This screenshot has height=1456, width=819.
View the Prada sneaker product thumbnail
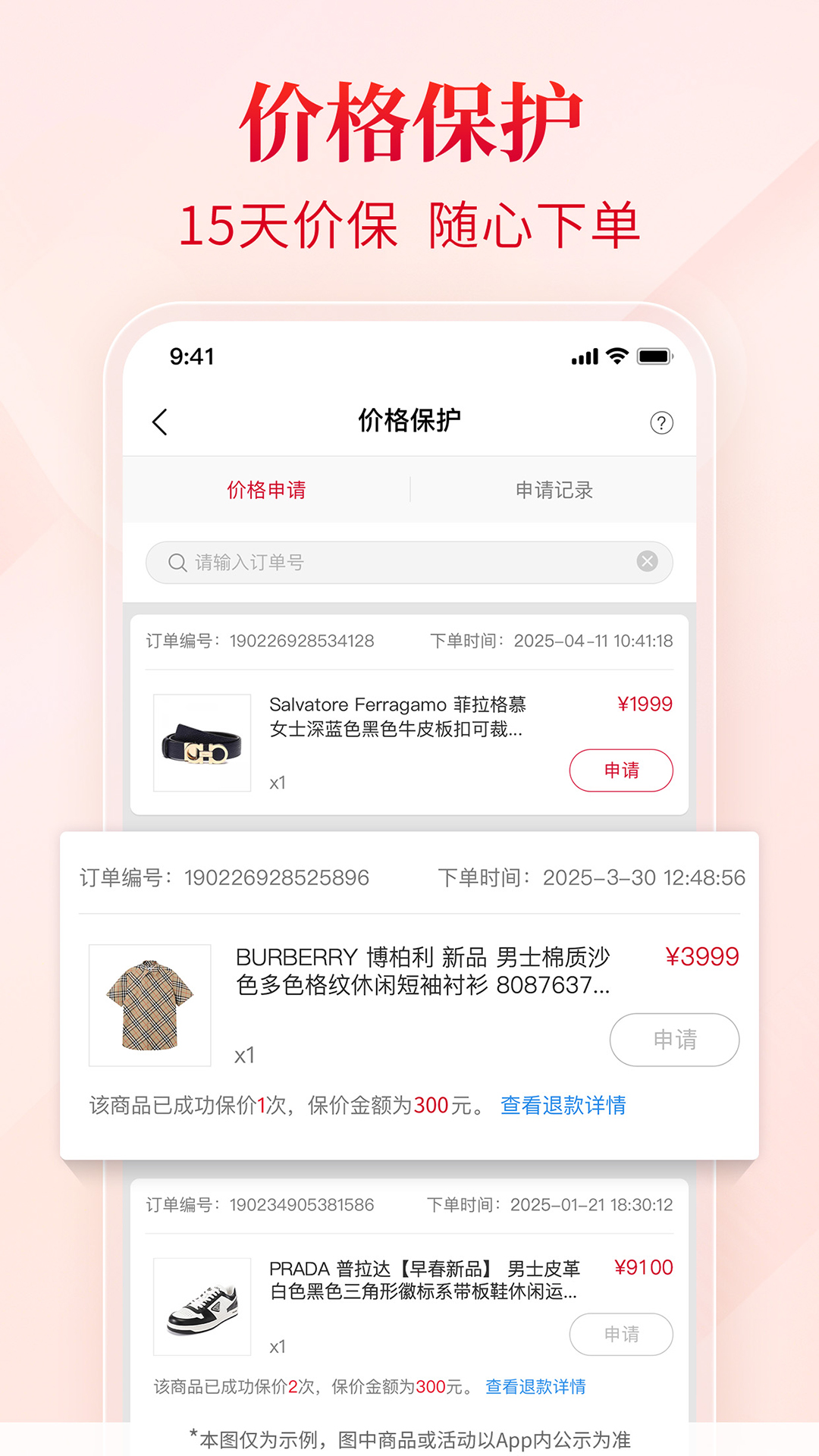(202, 1306)
